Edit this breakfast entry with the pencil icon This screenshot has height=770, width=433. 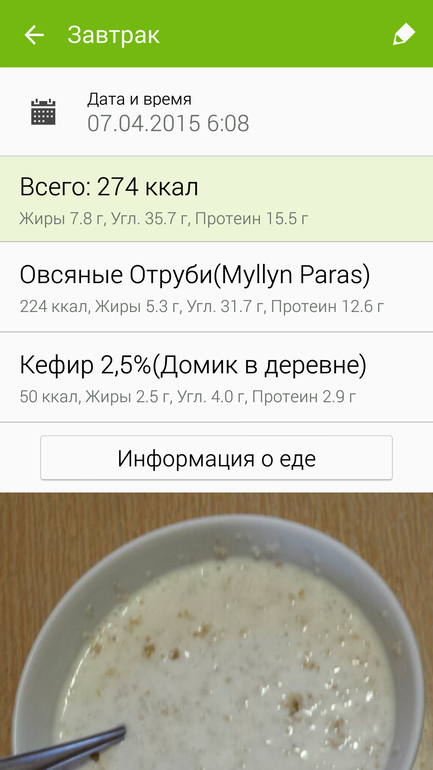[x=404, y=35]
